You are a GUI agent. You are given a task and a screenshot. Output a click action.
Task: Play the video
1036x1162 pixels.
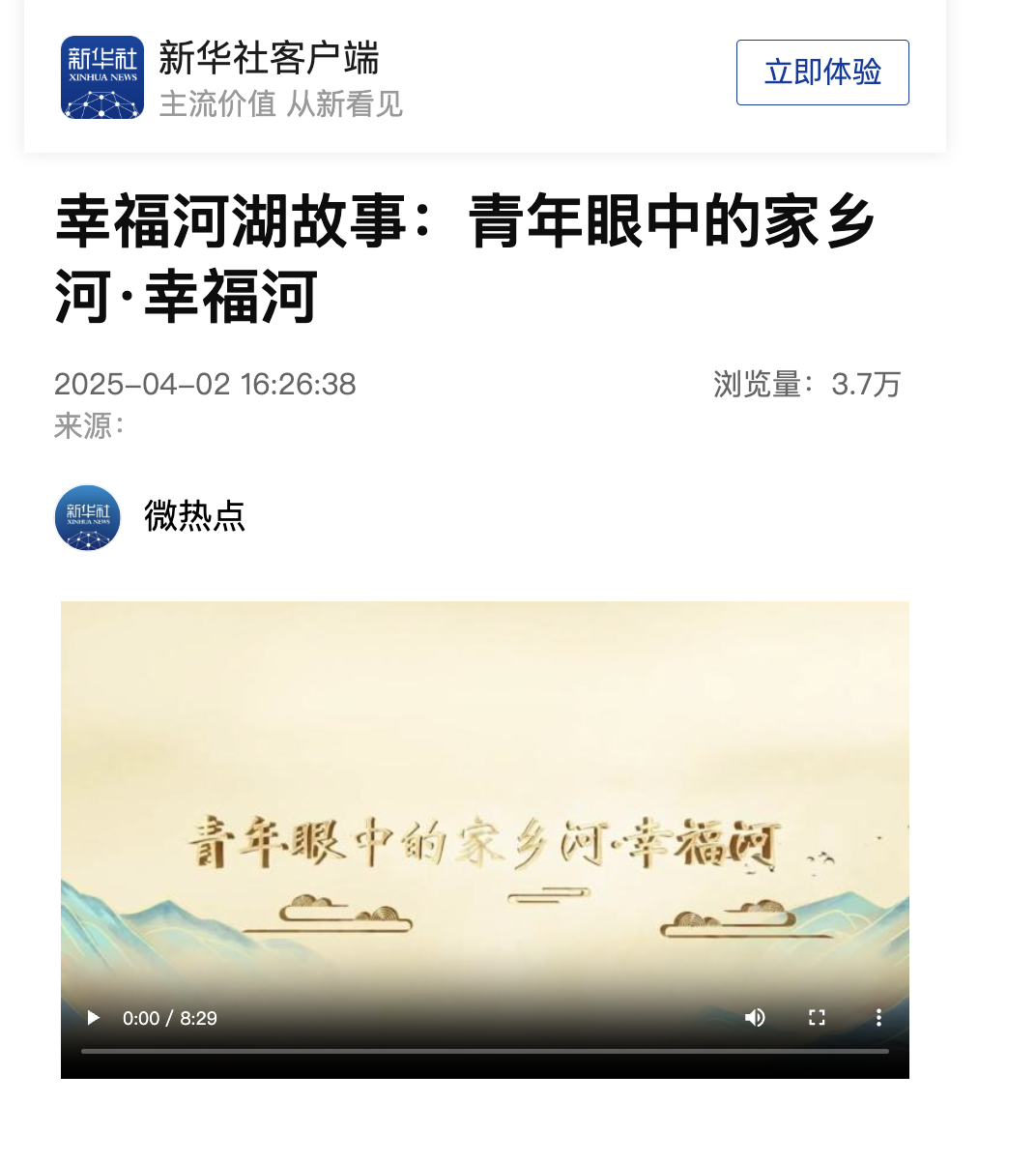pyautogui.click(x=94, y=1018)
